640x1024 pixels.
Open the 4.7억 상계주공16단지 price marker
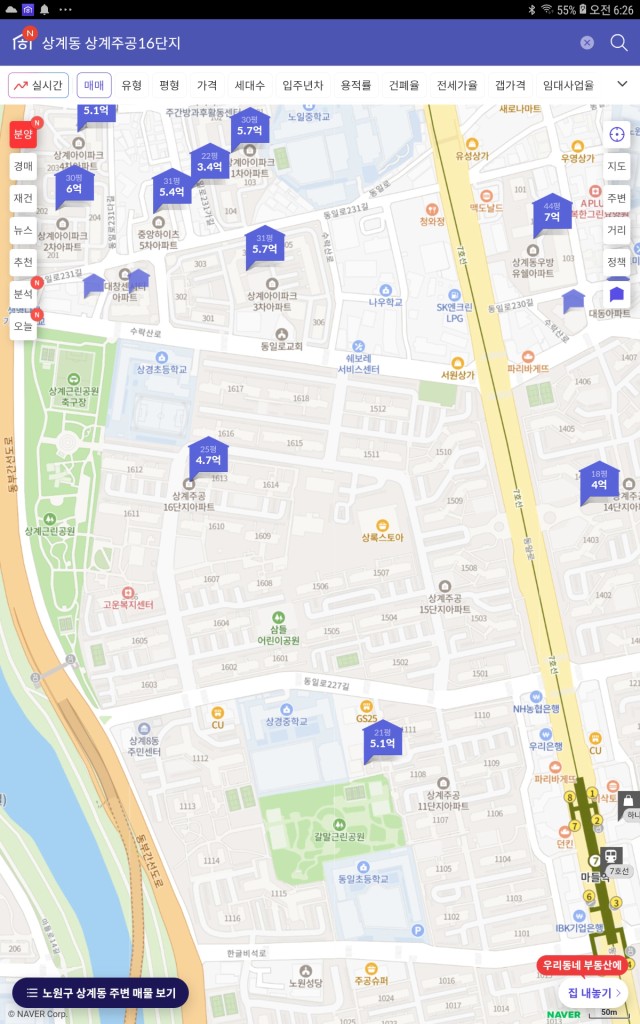(208, 455)
